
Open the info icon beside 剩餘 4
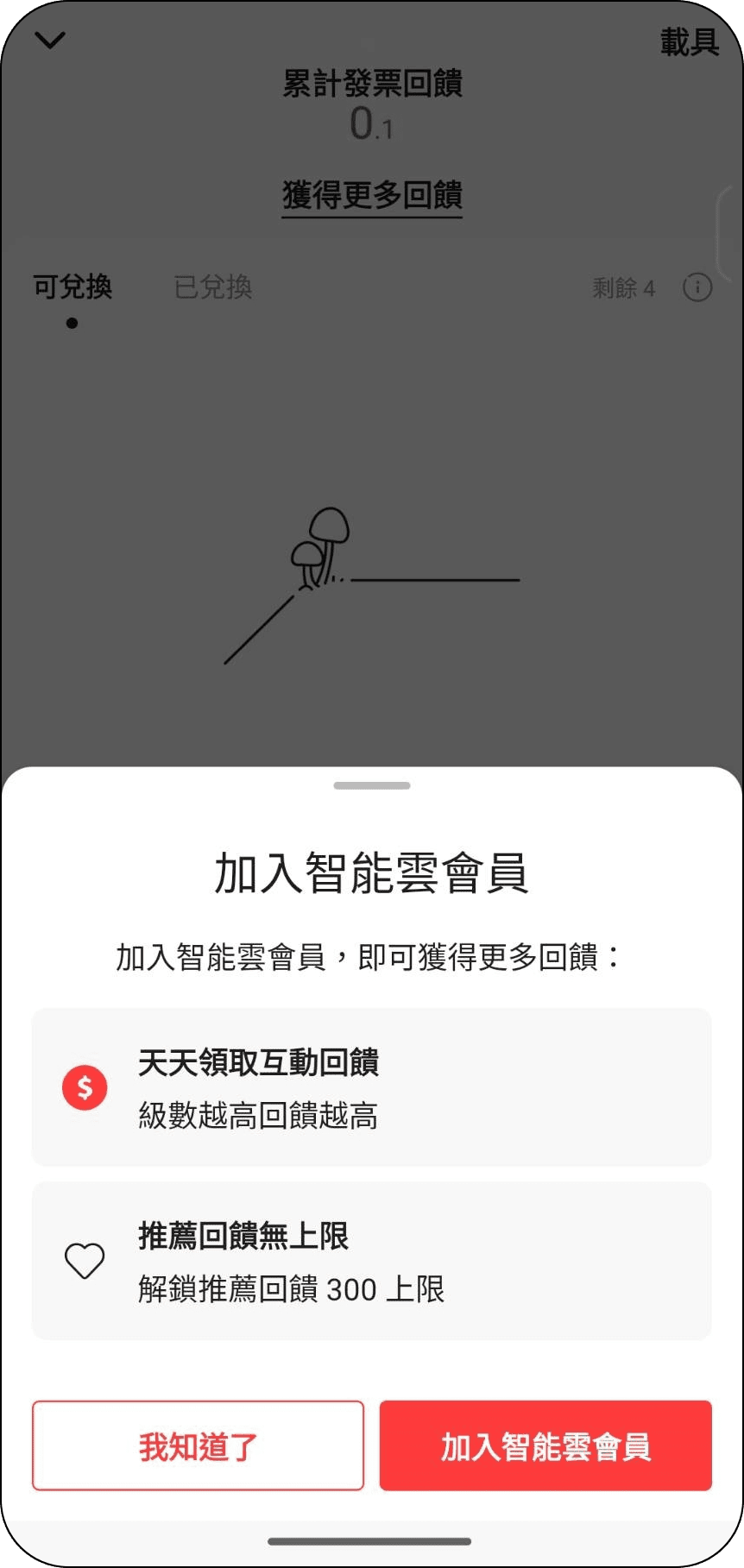pyautogui.click(x=697, y=287)
